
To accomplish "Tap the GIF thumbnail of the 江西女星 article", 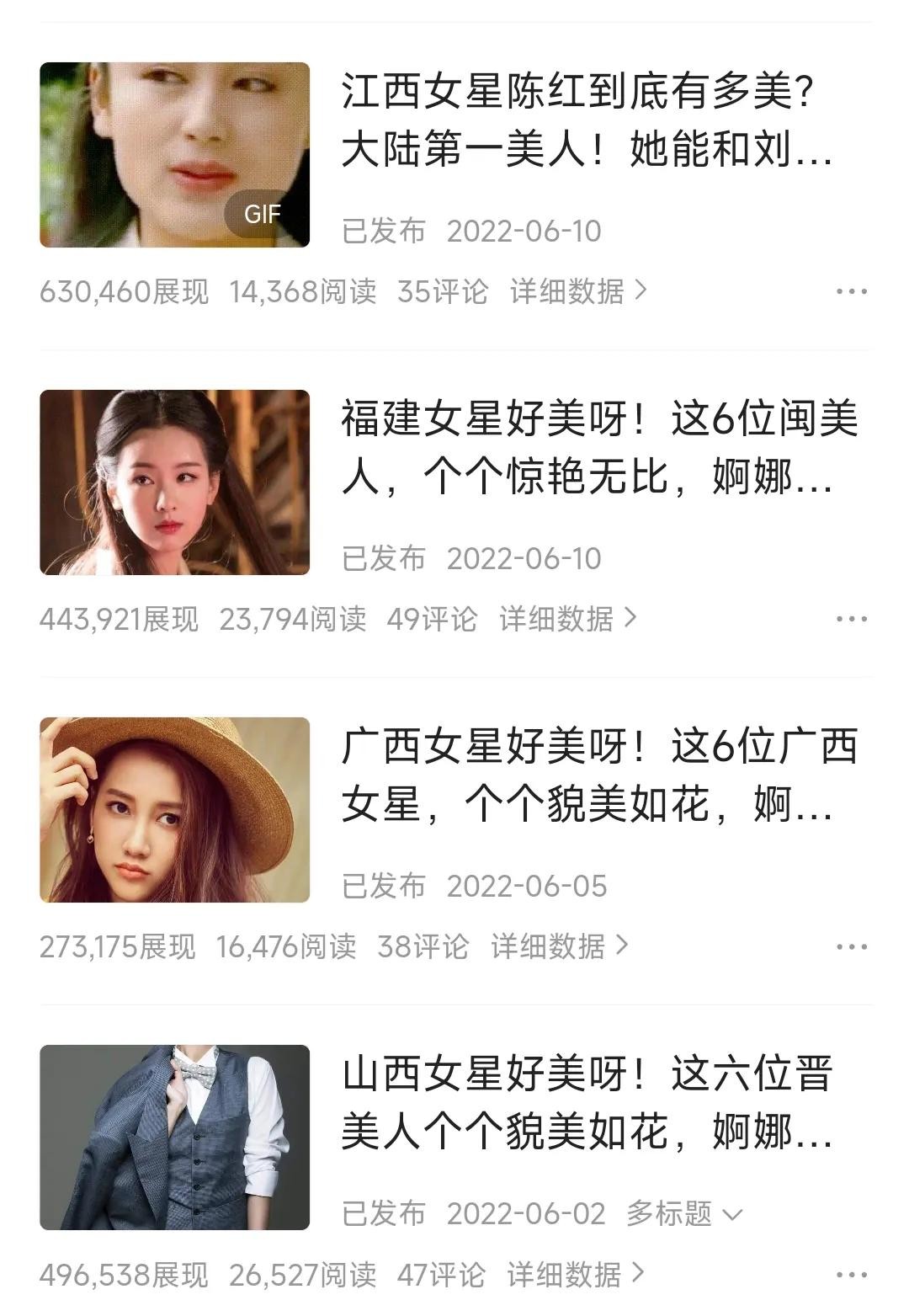I will click(x=174, y=155).
